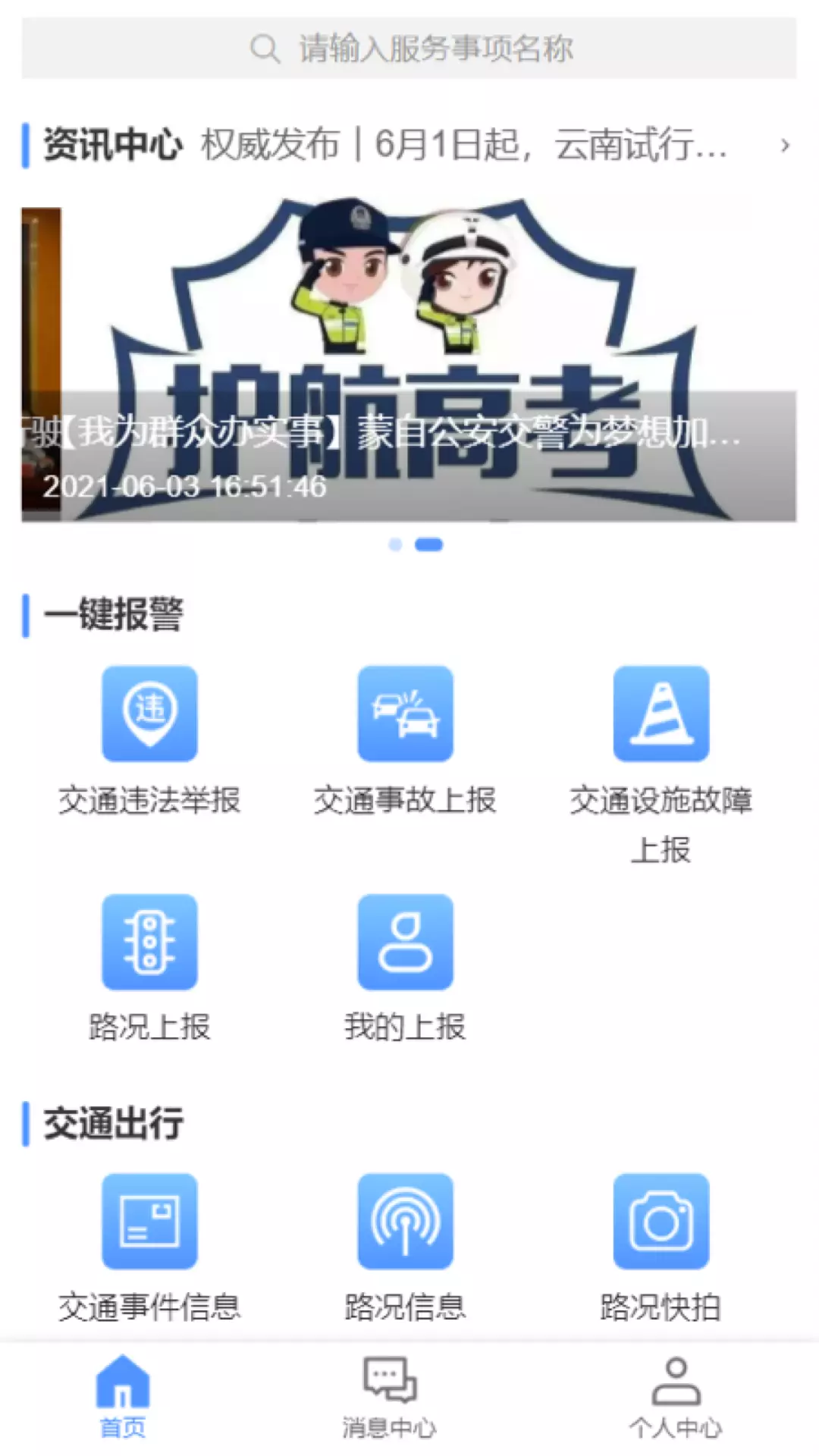Open the 资讯中心 news headline arrow
Screen dimensions: 819x1456
point(785,145)
